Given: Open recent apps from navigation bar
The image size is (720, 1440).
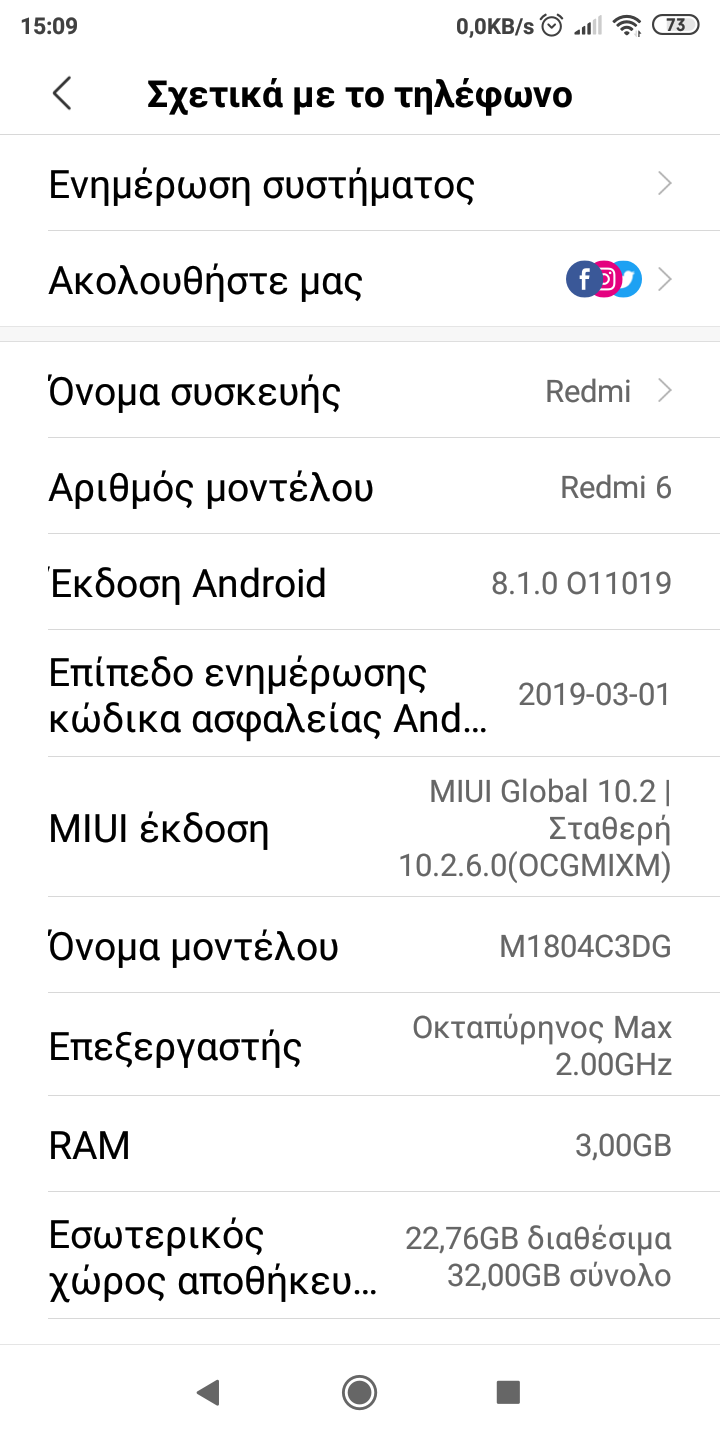Looking at the screenshot, I should (508, 1391).
